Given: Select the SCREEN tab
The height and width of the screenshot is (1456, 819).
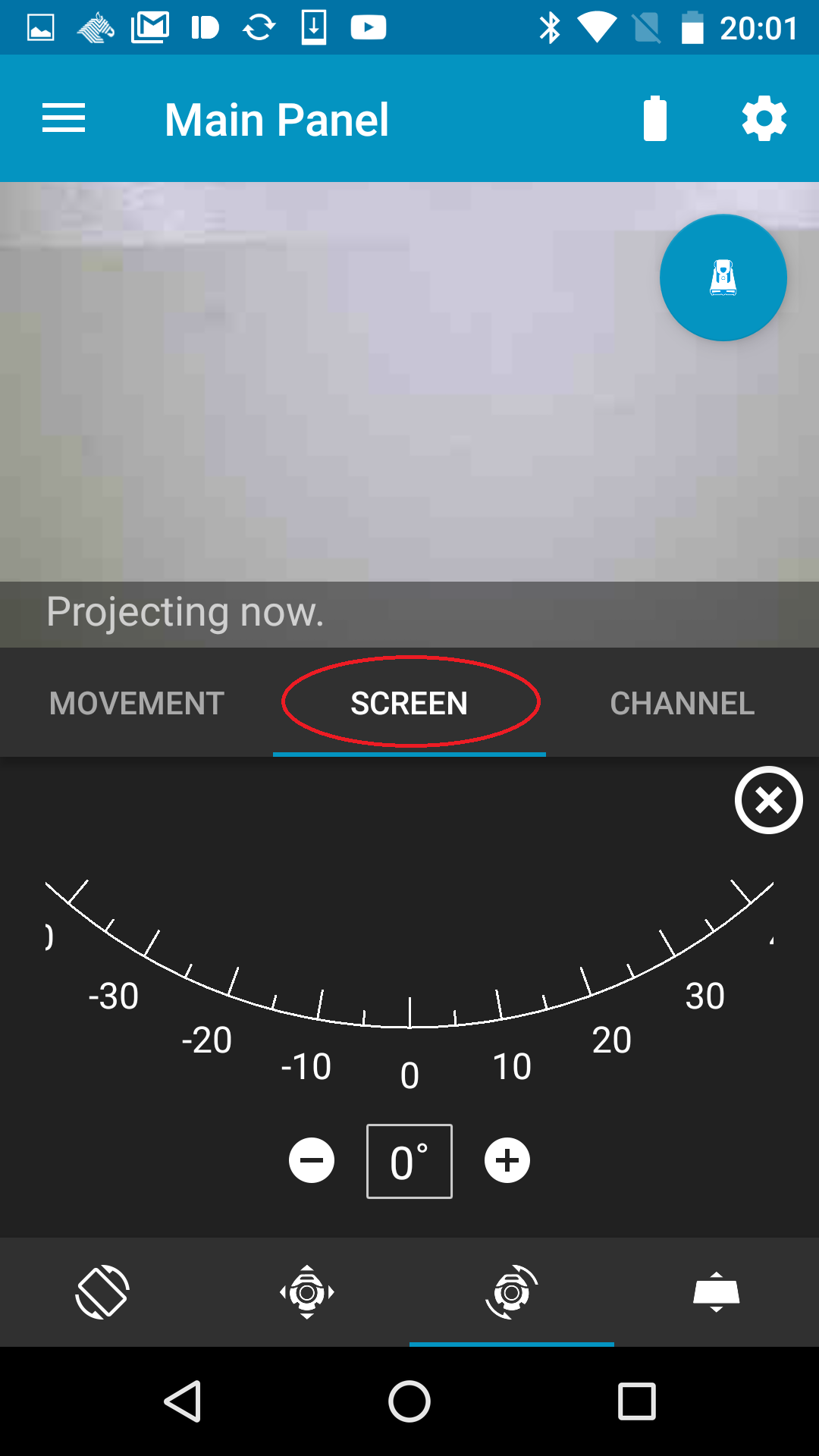Looking at the screenshot, I should click(409, 703).
